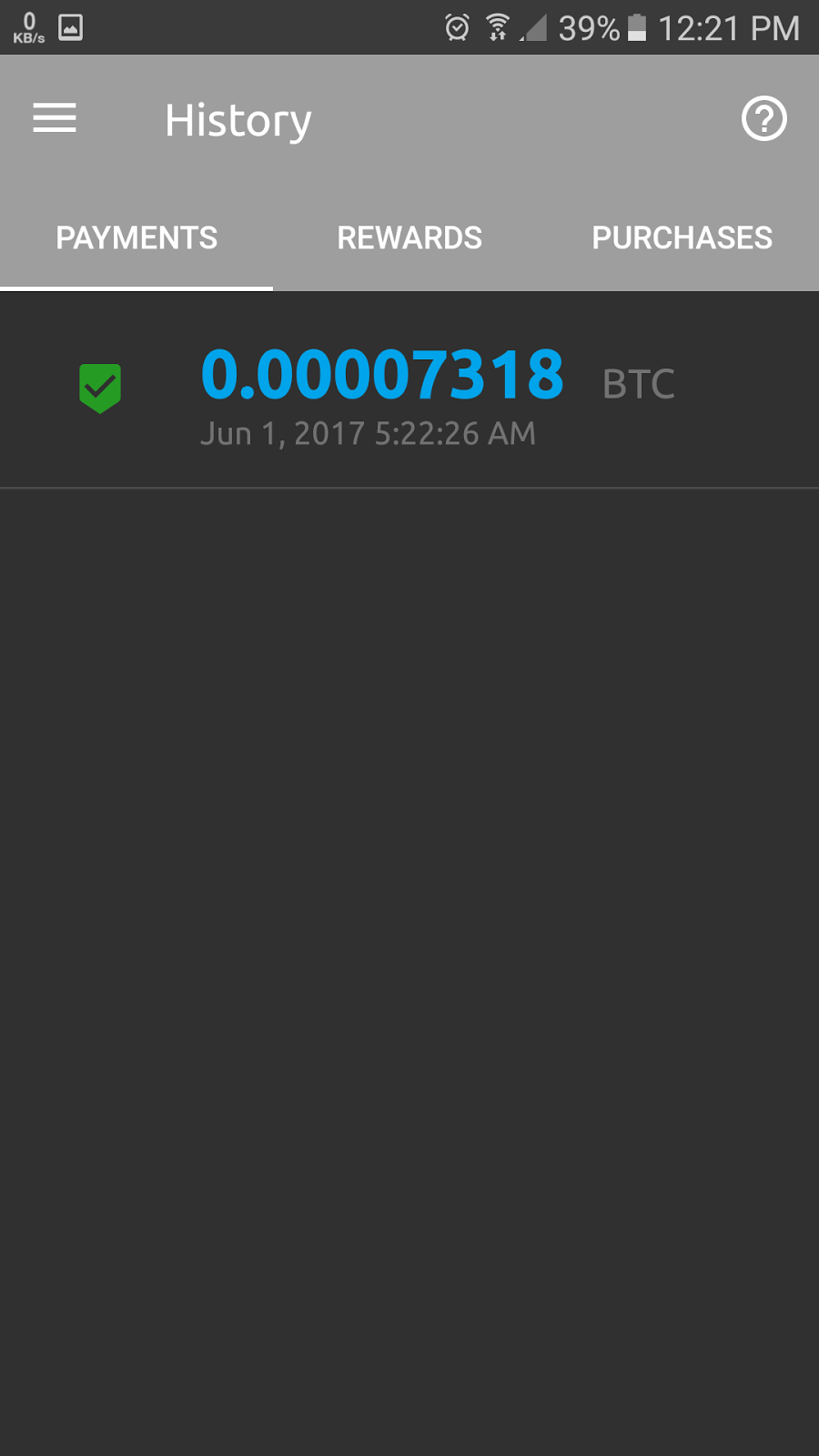Select the PAYMENTS tab
This screenshot has height=1456, width=819.
click(136, 237)
